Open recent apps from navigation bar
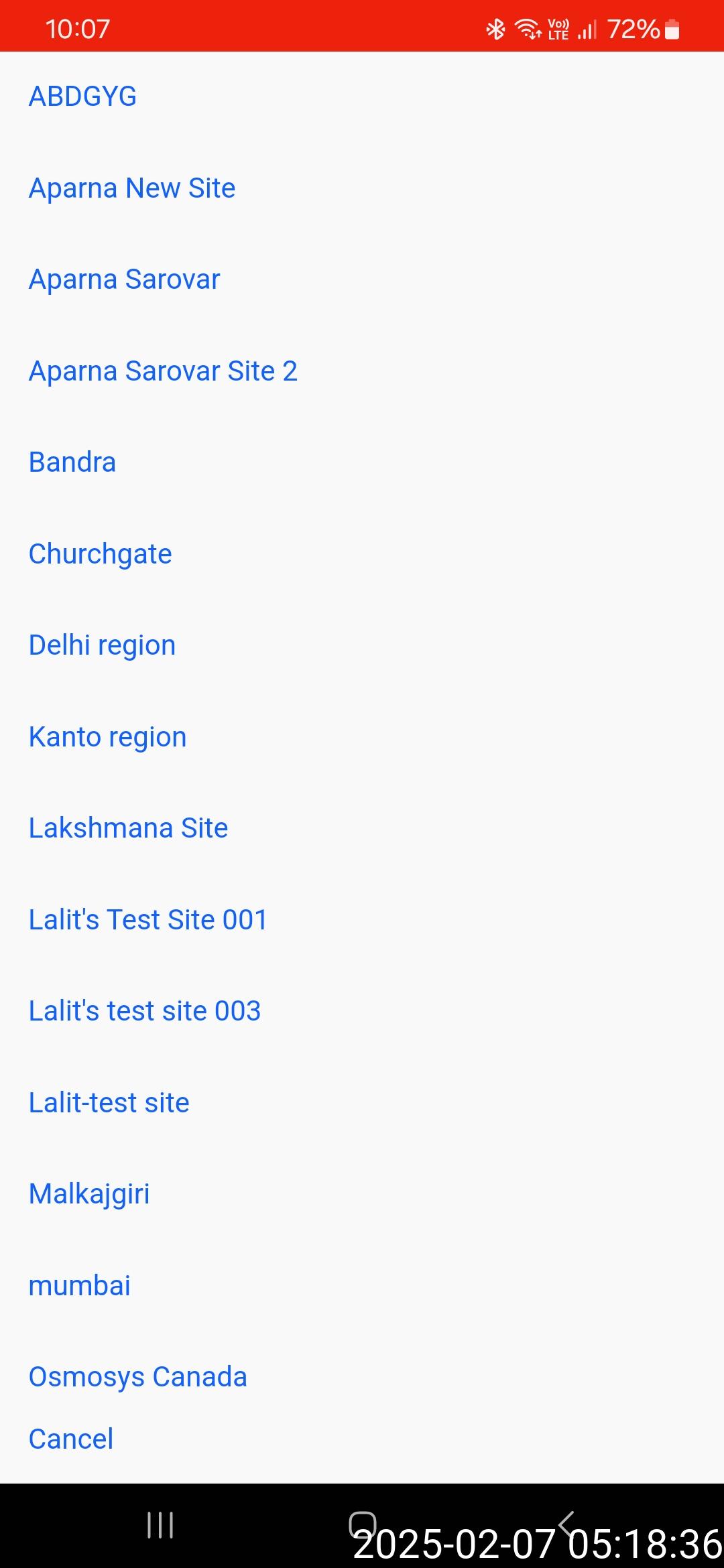Image resolution: width=724 pixels, height=1568 pixels. coord(160,1525)
